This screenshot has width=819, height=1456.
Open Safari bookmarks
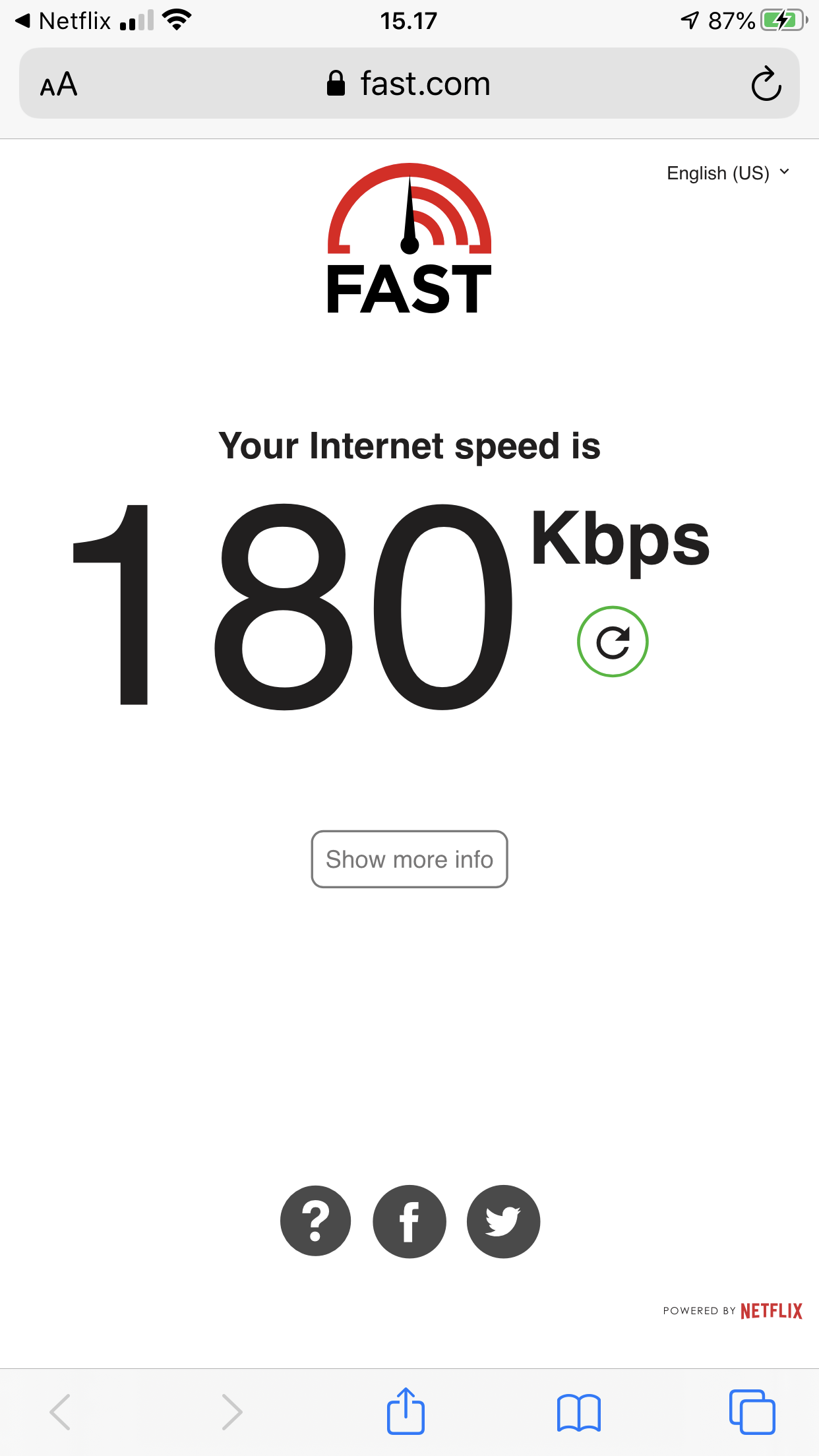tap(578, 1412)
